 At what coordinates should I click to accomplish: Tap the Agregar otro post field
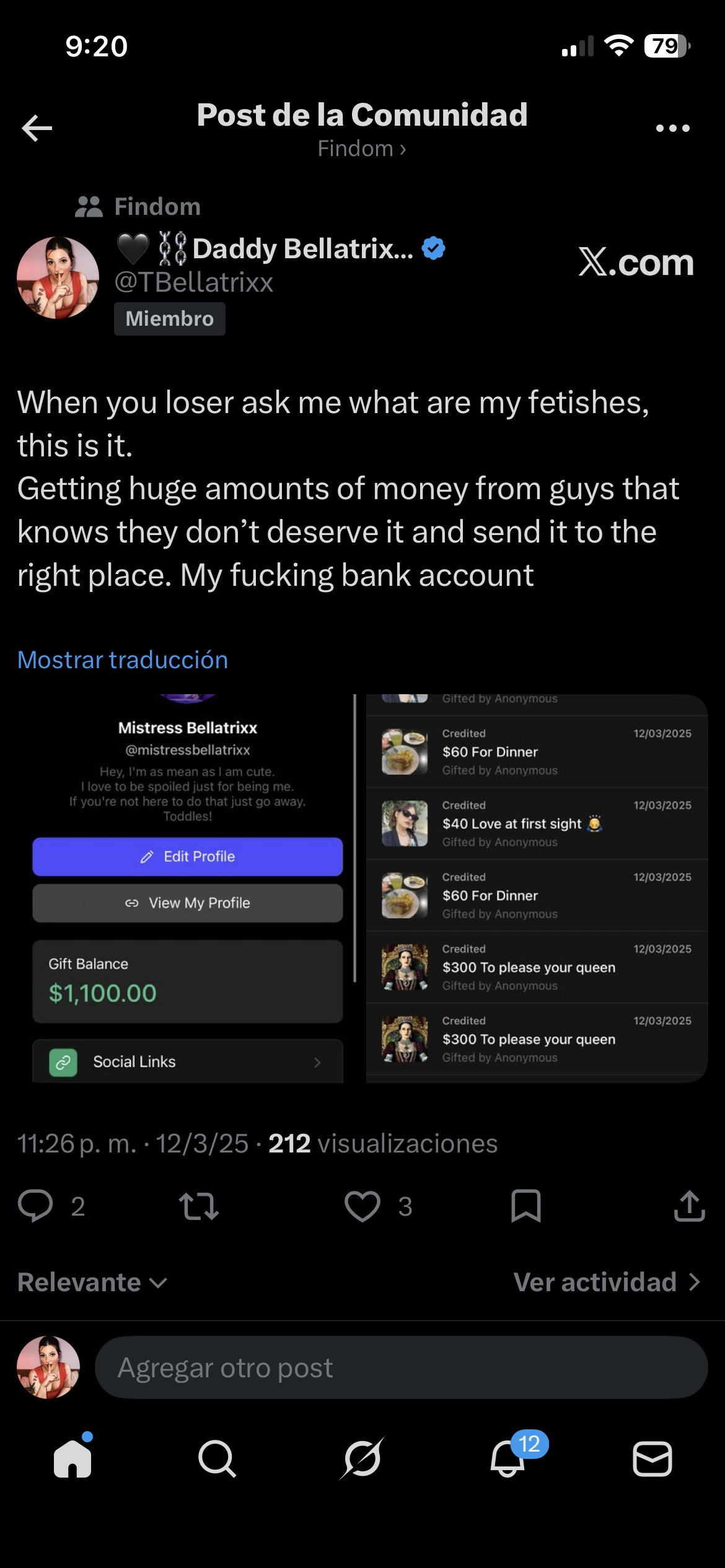point(400,1367)
